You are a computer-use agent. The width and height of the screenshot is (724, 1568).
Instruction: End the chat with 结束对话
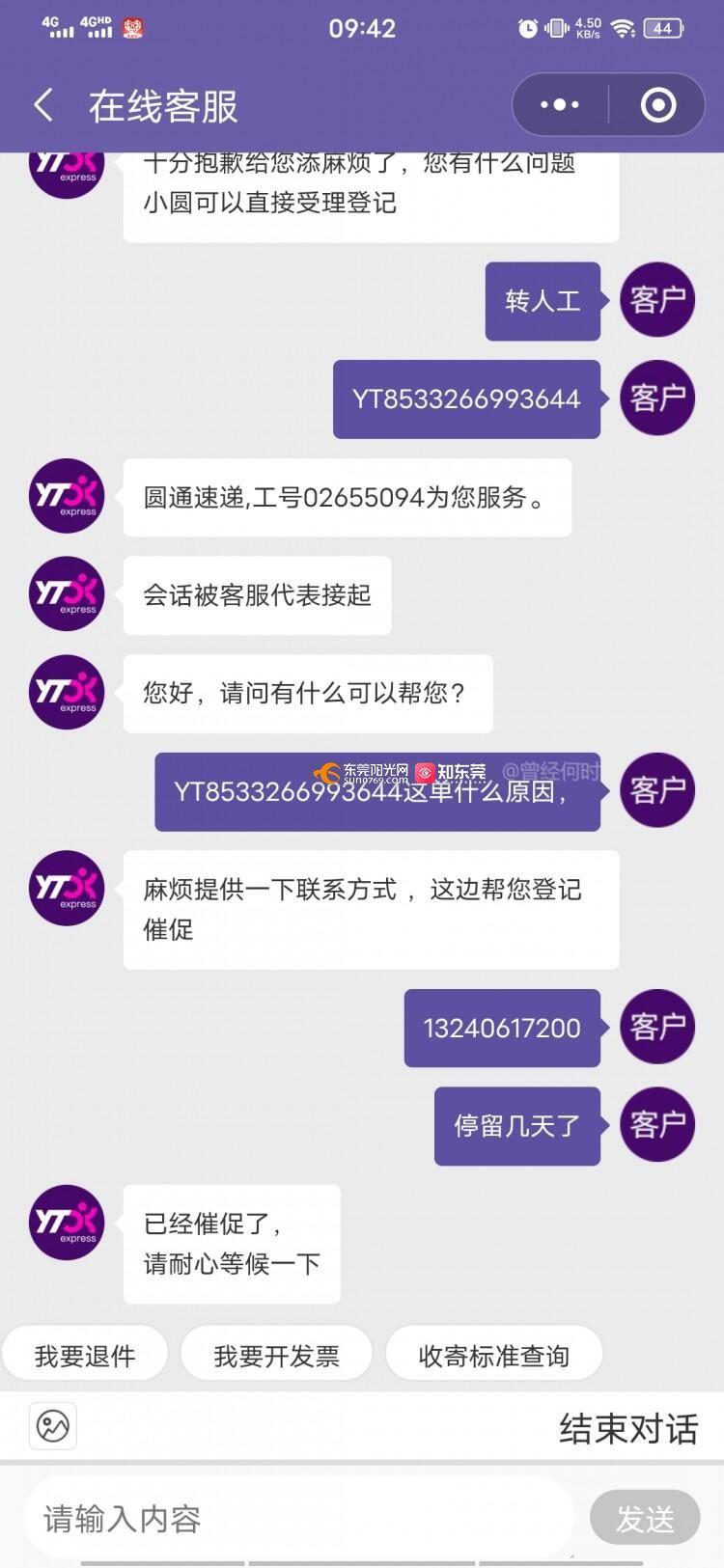628,1428
